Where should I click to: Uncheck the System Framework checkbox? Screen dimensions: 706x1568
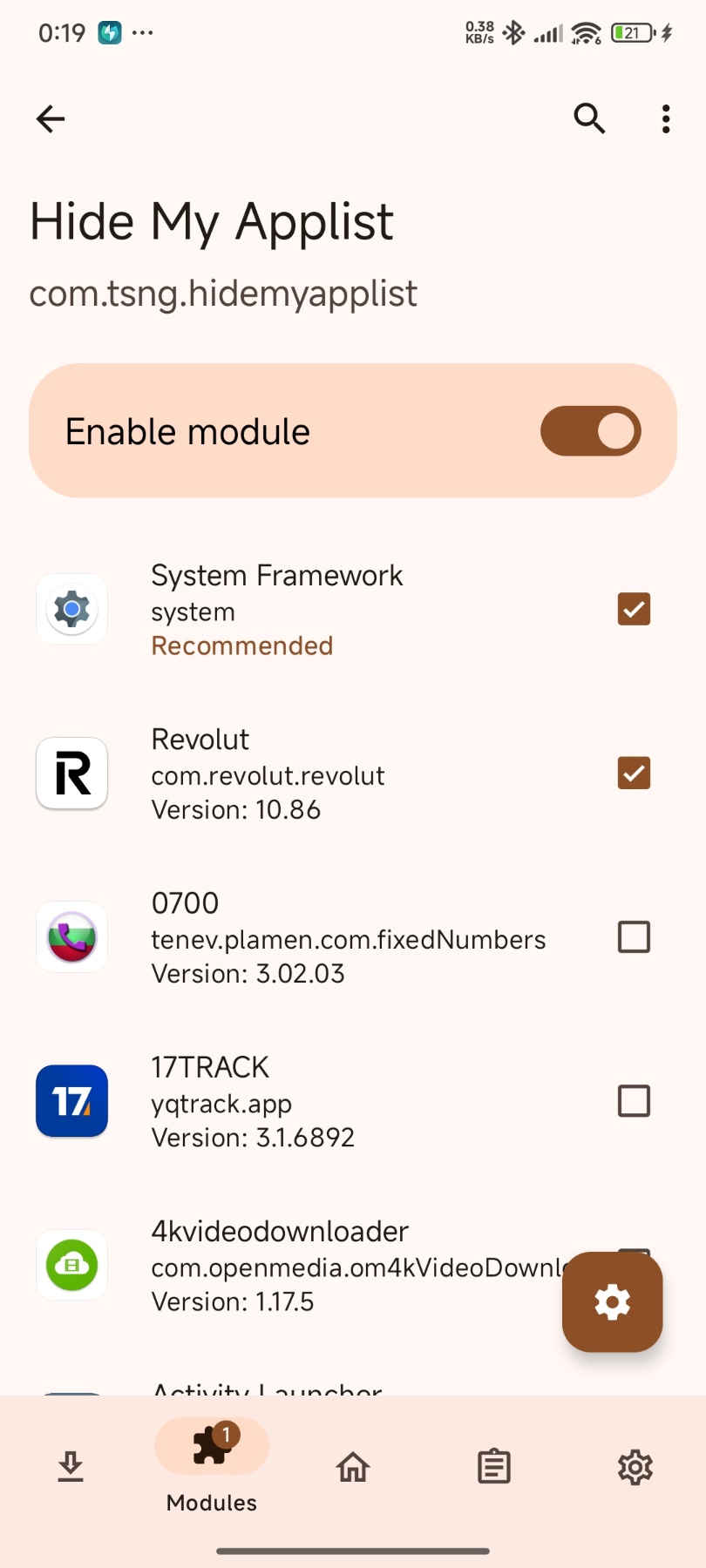pyautogui.click(x=634, y=609)
